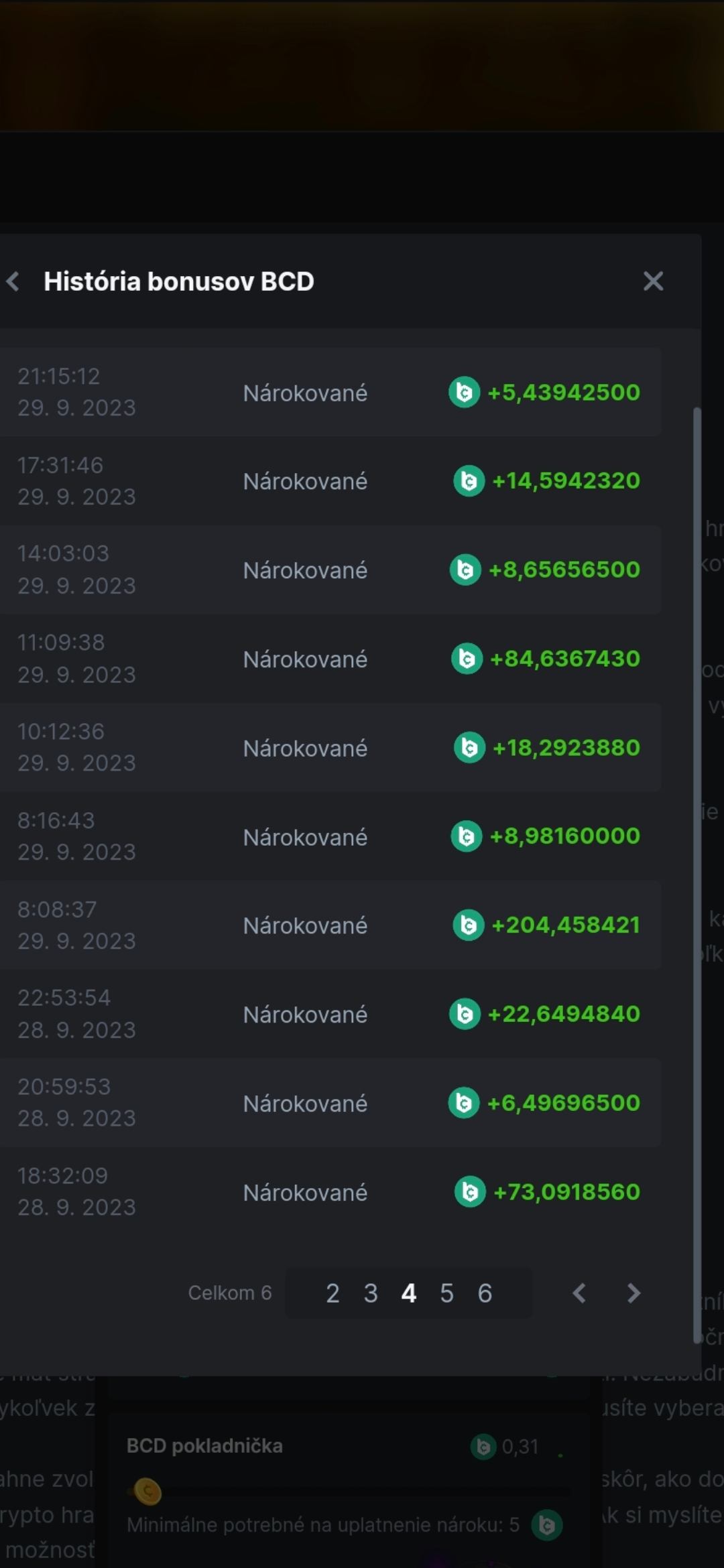Go to page 2 of history
Image resolution: width=724 pixels, height=1568 pixels.
333,1293
